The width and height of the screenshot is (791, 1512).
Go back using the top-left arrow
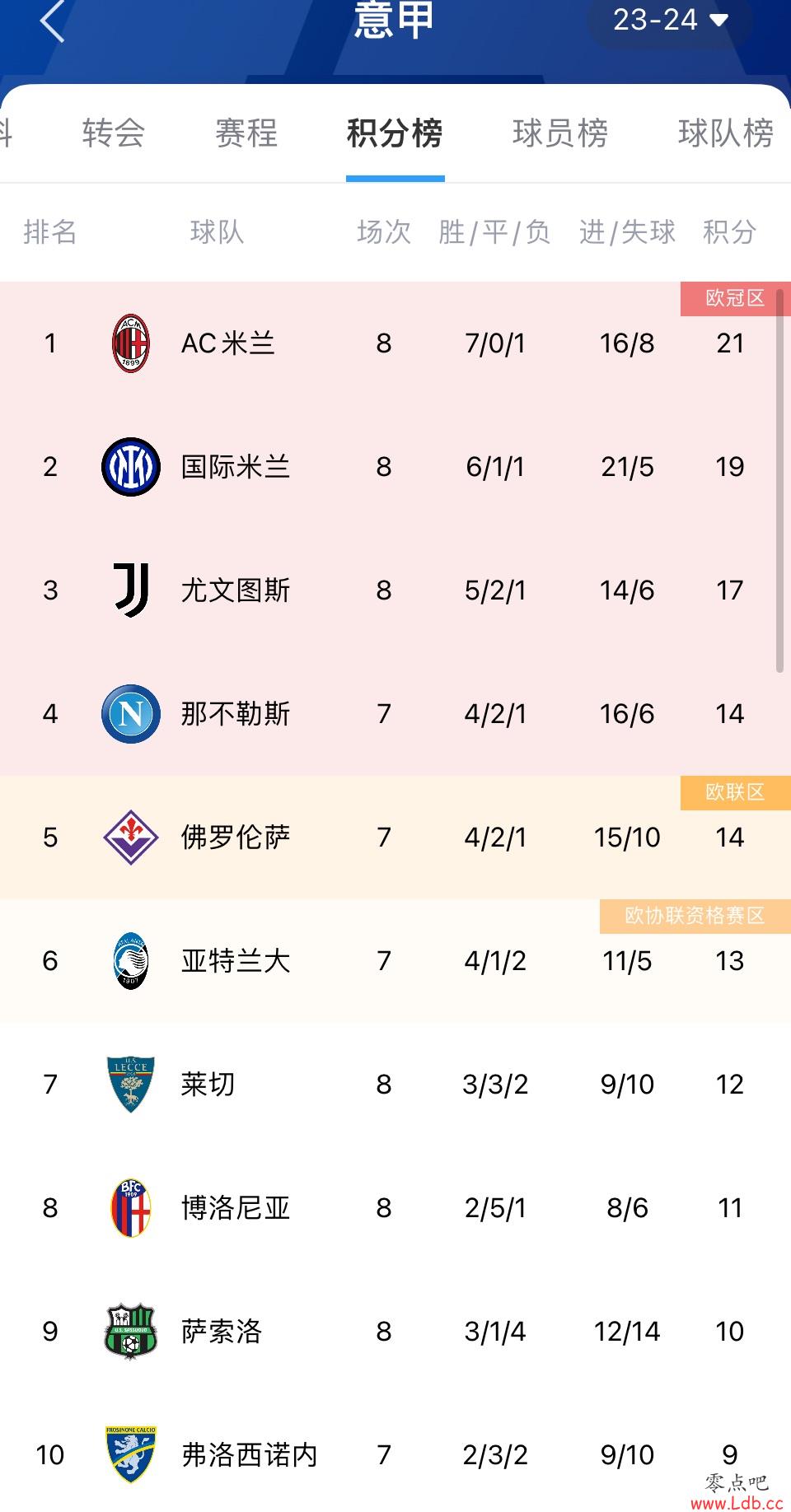click(x=53, y=21)
